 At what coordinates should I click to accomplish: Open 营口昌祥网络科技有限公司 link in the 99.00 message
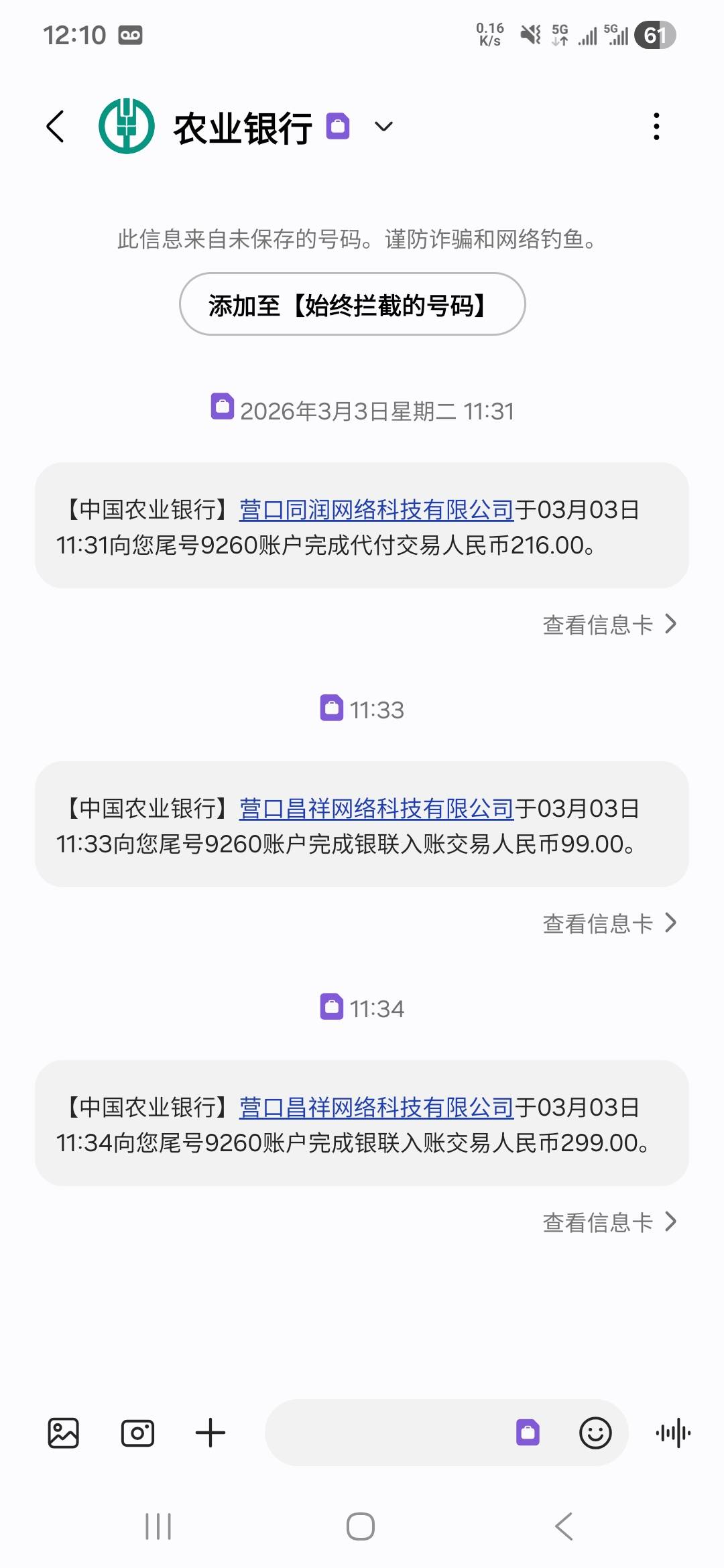click(x=377, y=809)
